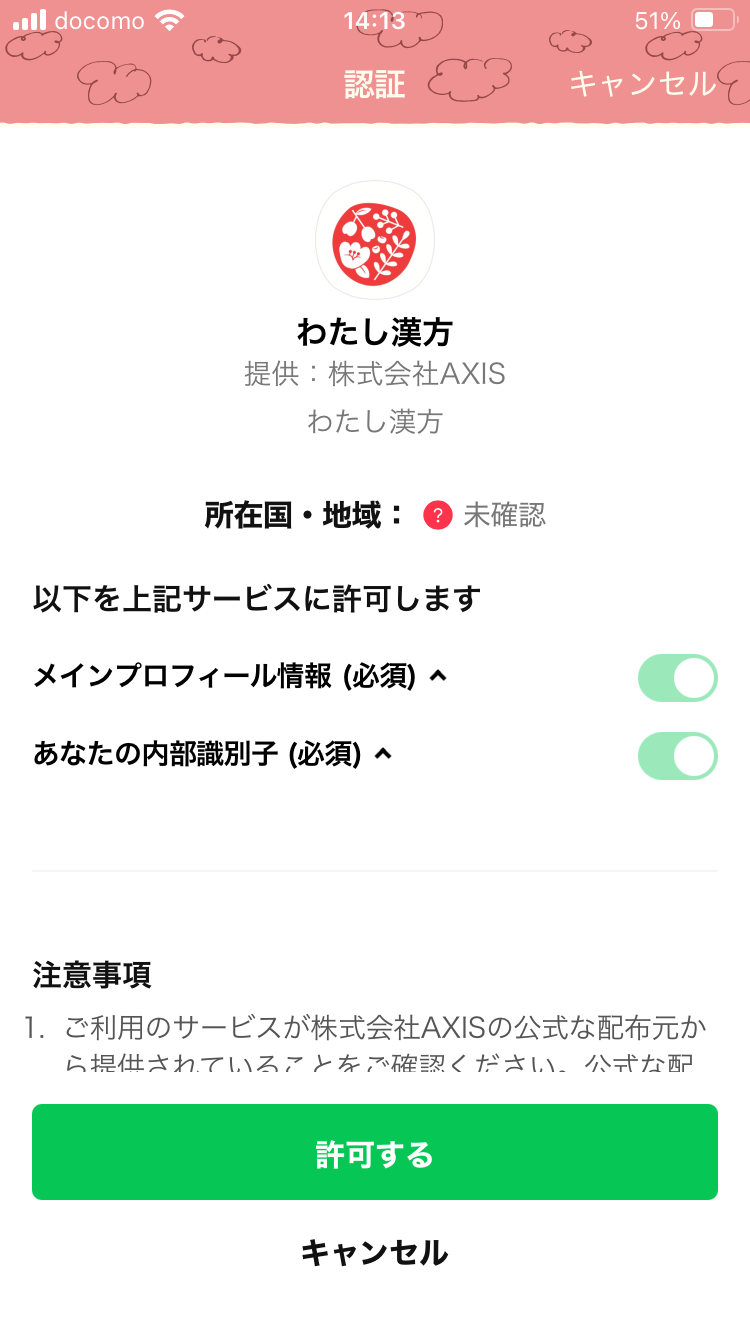The image size is (750, 1334).
Task: Collapse the あなたの内部識別子 details chevron
Action: pos(382,755)
